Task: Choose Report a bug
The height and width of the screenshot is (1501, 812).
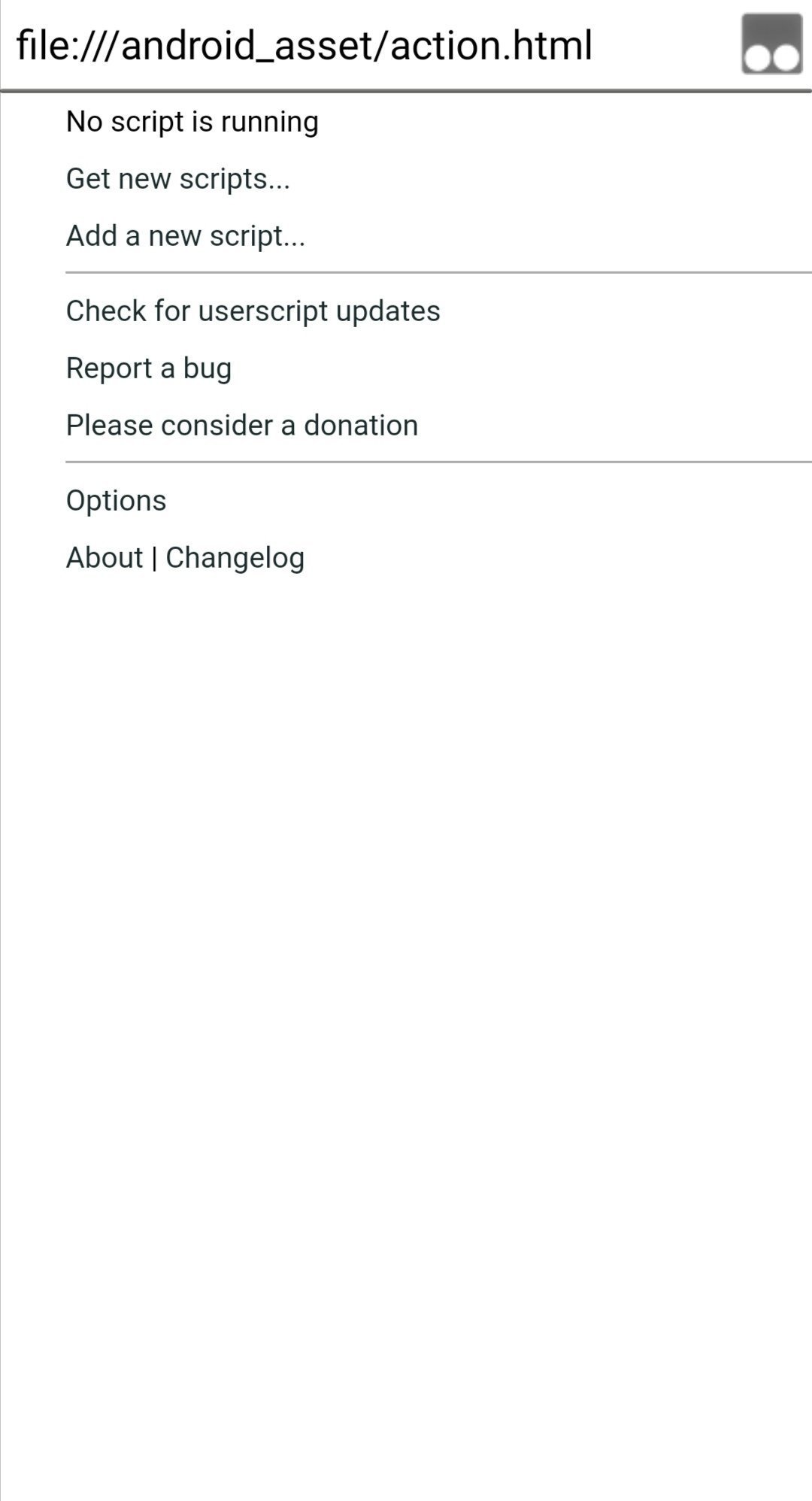Action: (x=149, y=368)
